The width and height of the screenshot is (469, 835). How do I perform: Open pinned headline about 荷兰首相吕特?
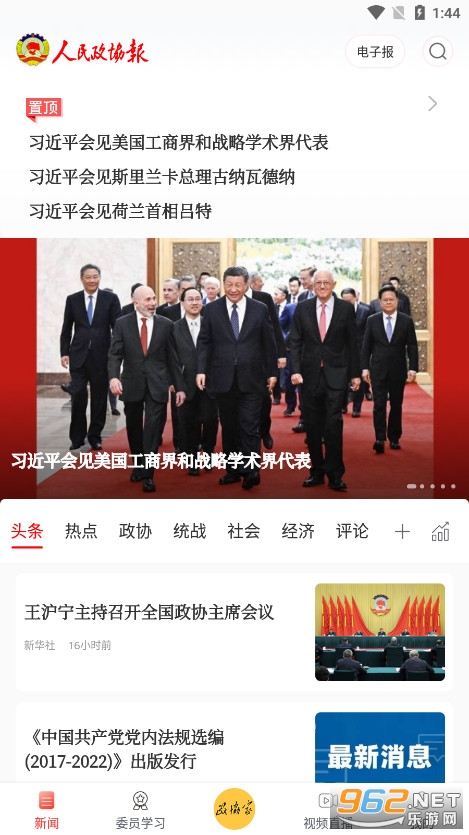pos(120,211)
